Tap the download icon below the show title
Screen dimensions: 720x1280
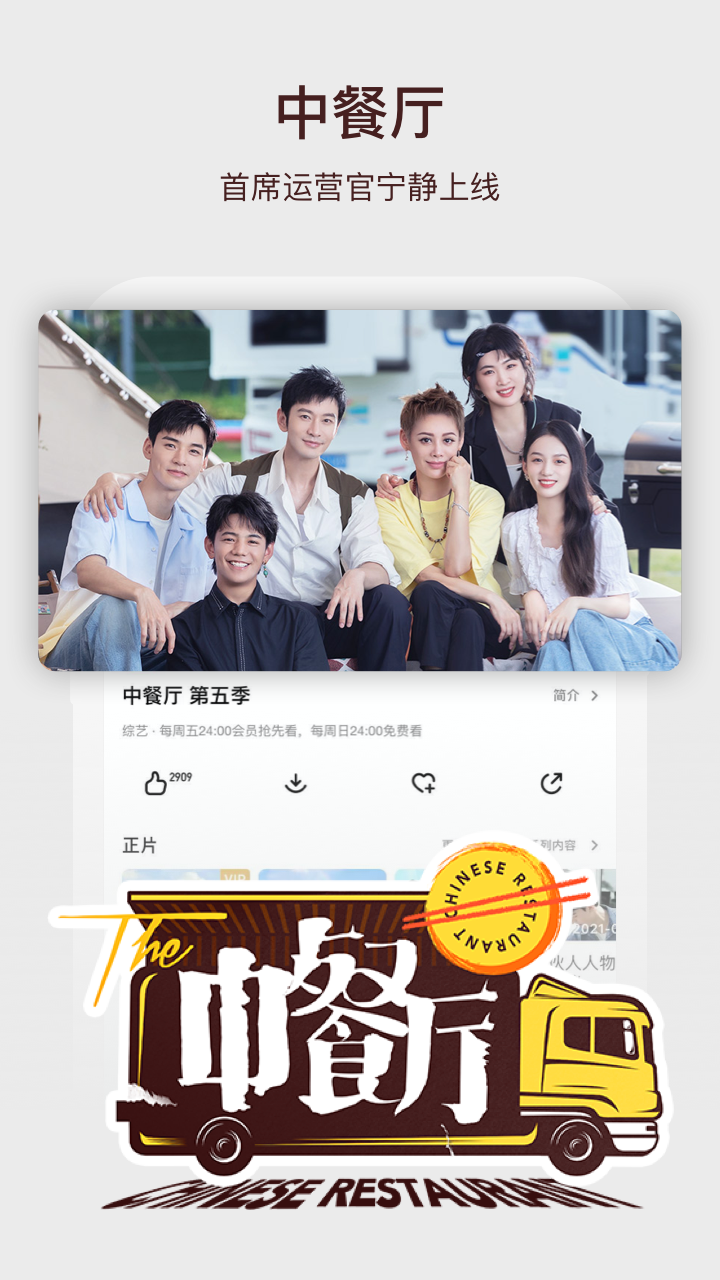(x=296, y=782)
